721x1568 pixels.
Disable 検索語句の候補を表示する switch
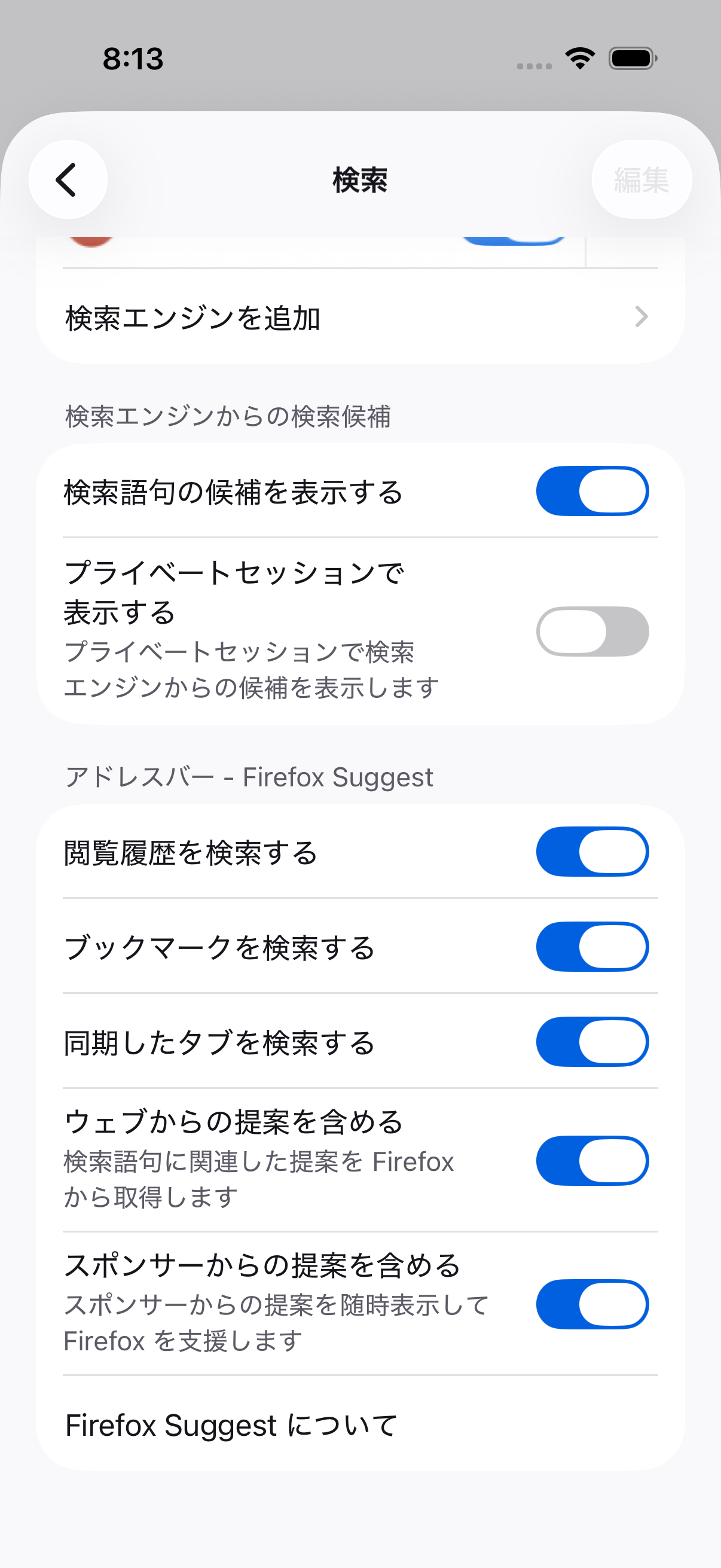point(592,491)
